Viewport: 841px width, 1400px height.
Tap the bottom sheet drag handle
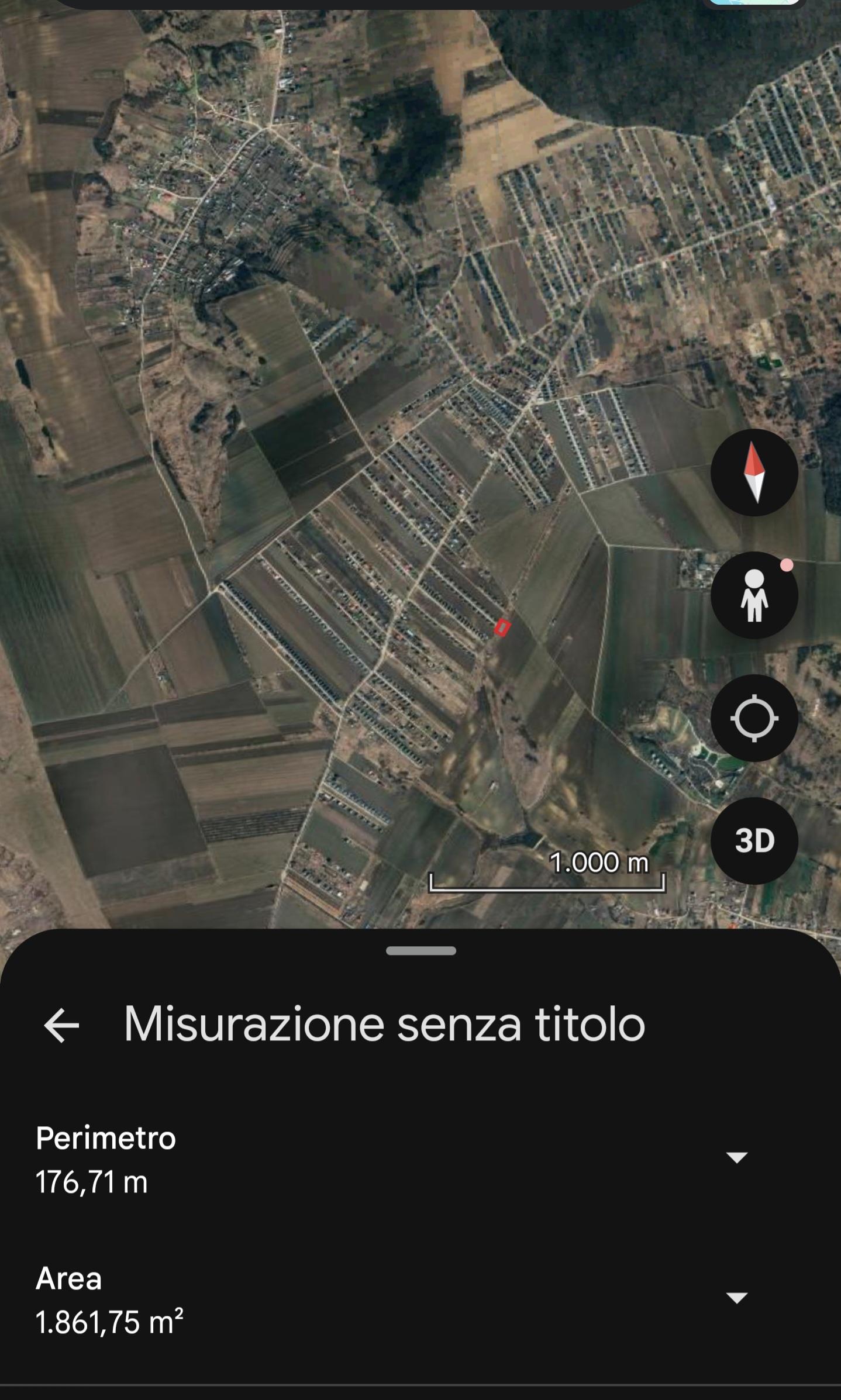pyautogui.click(x=420, y=951)
